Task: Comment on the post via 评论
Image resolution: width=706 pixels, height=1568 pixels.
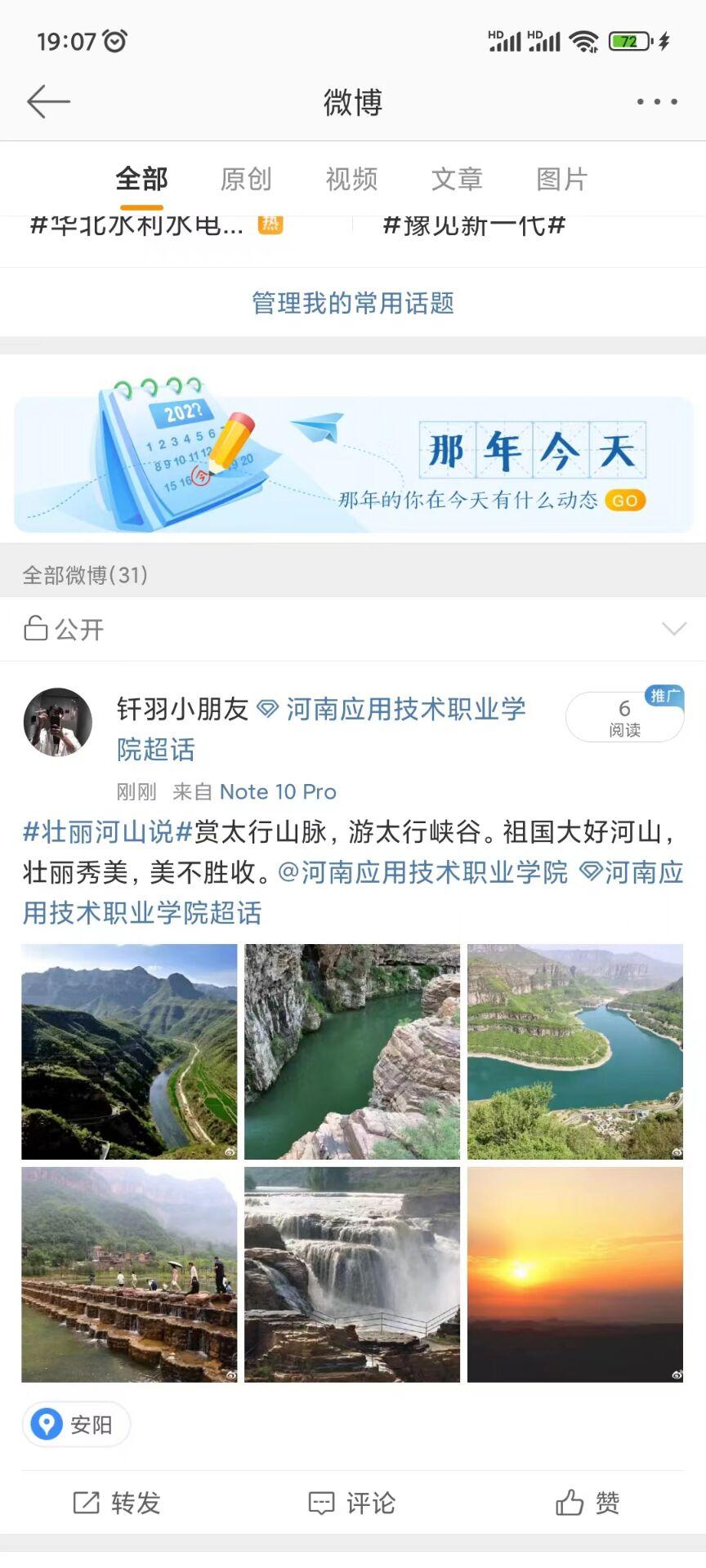Action: click(352, 1503)
